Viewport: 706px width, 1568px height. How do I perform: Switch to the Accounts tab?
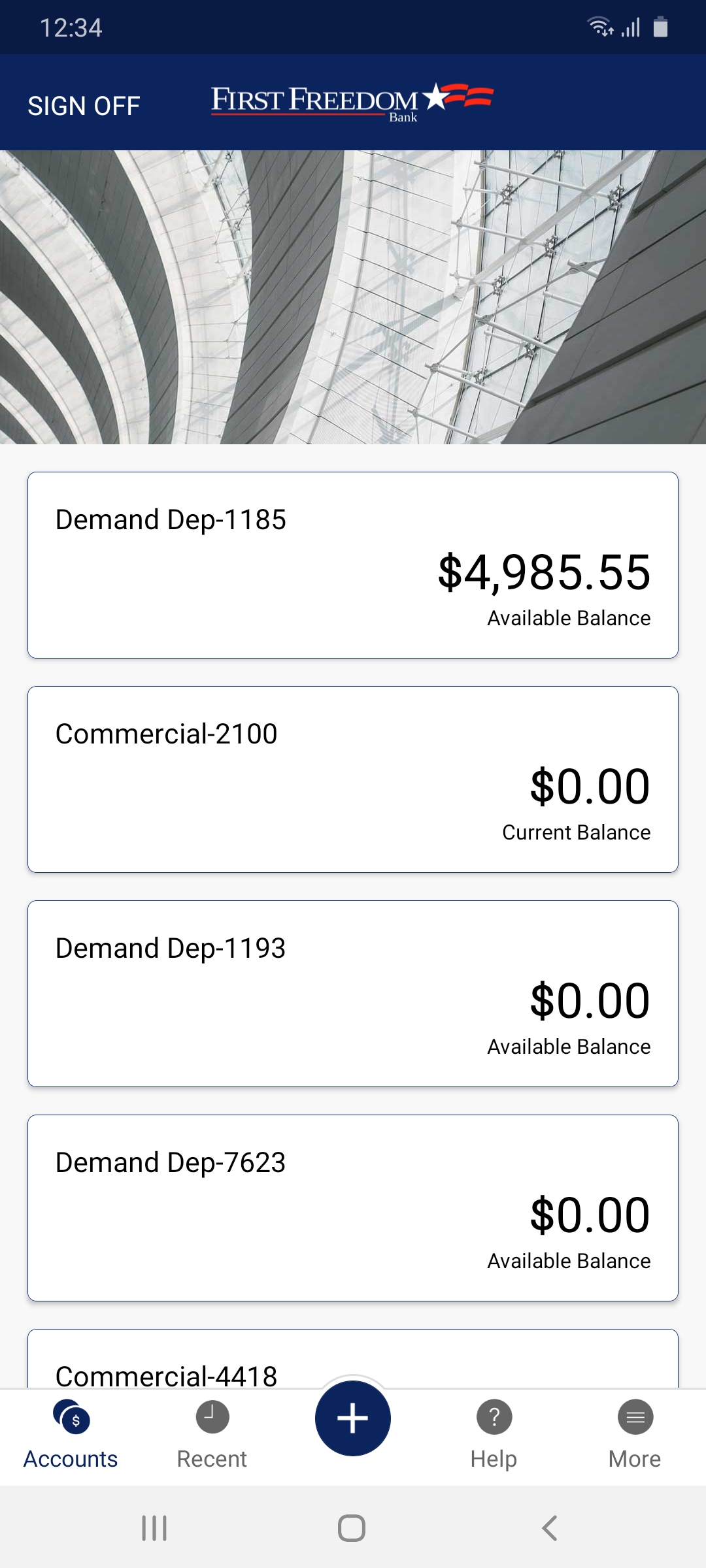(x=71, y=1435)
